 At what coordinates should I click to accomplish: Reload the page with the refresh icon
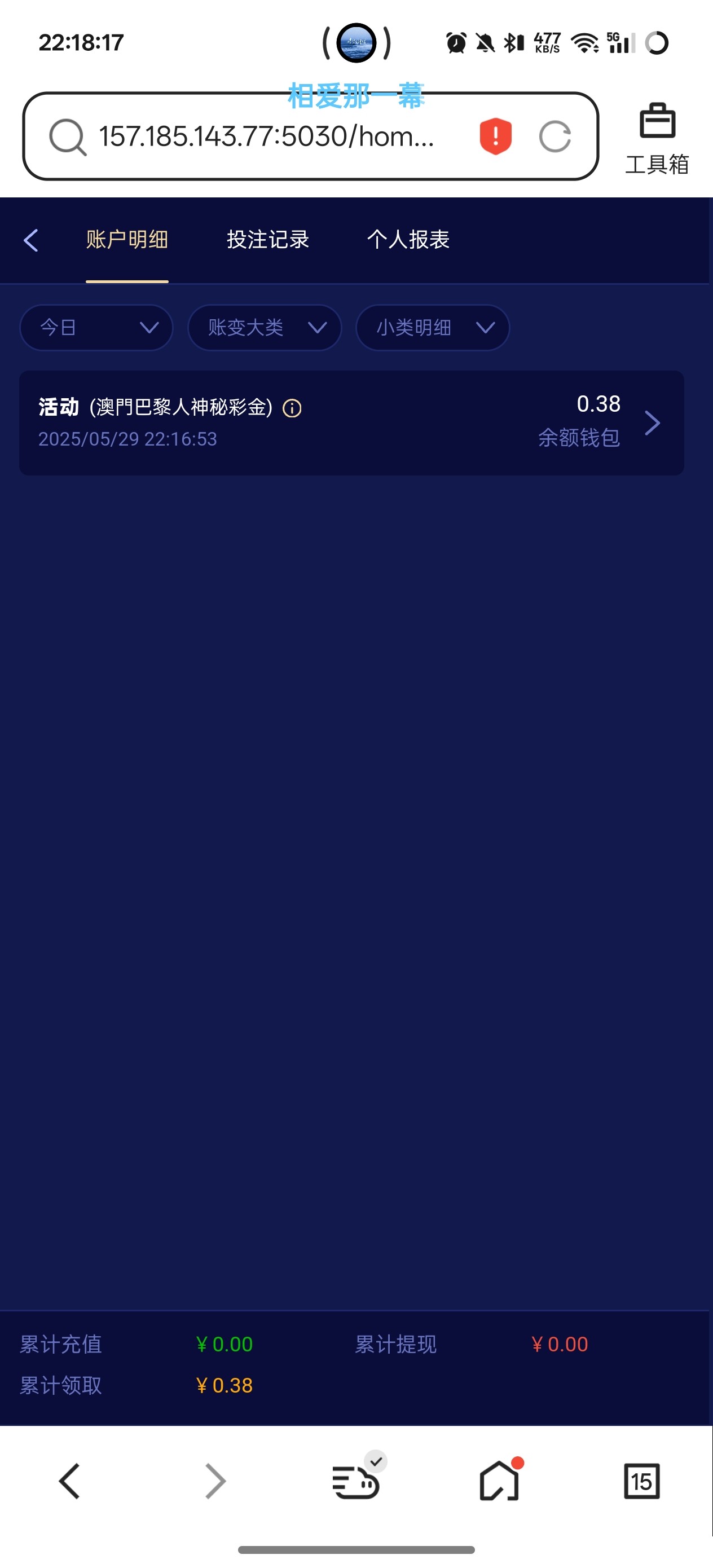point(554,136)
